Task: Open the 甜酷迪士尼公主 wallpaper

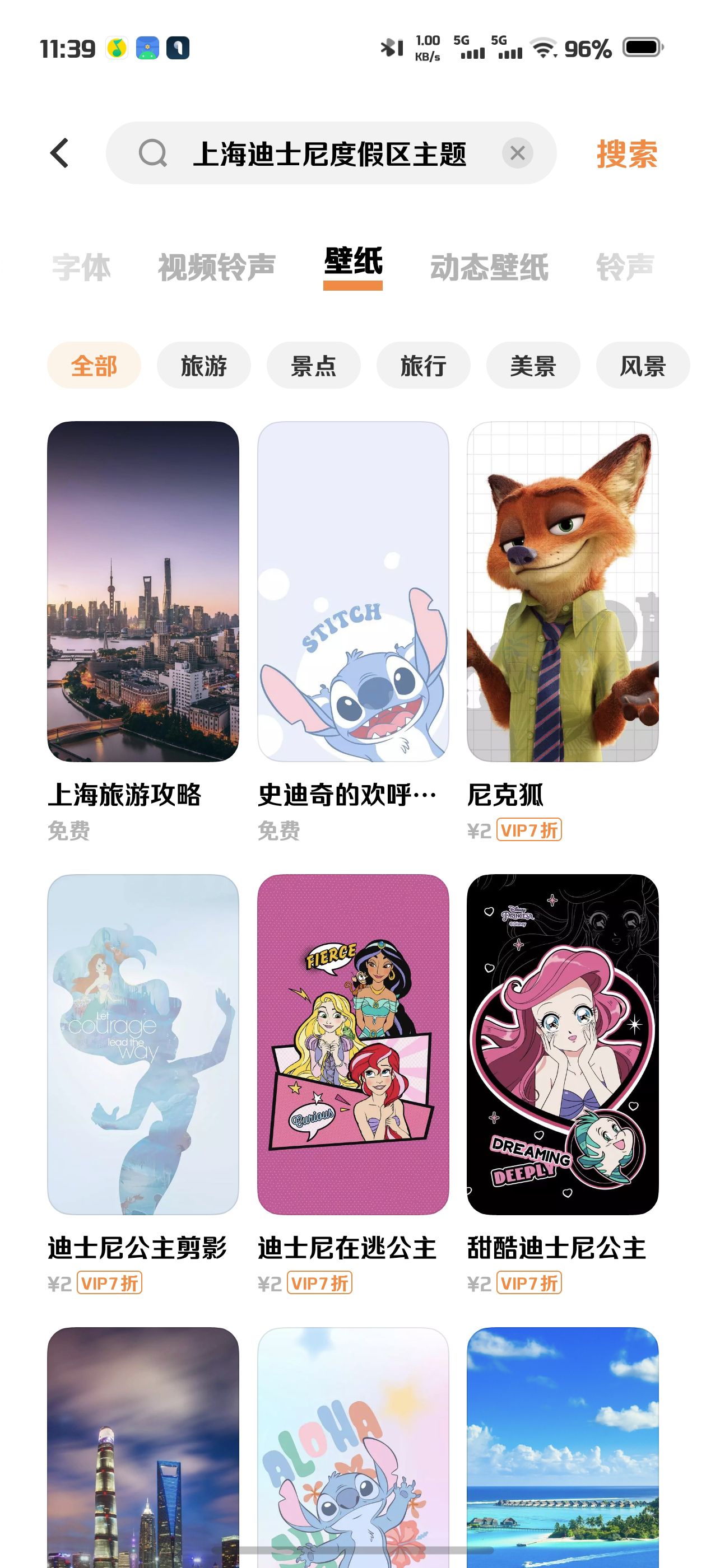Action: pyautogui.click(x=562, y=1044)
